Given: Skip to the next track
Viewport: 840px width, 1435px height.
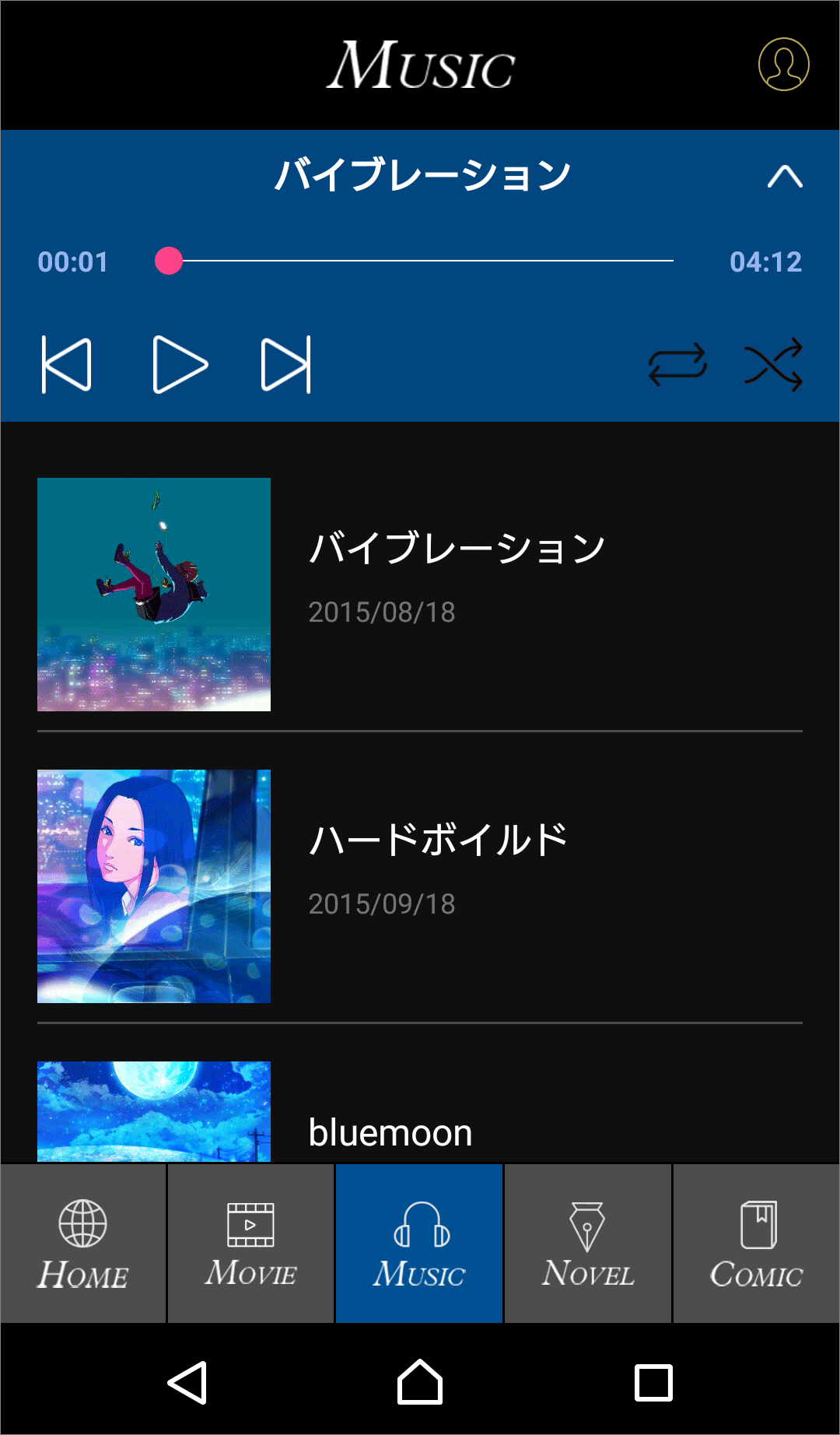Looking at the screenshot, I should [x=286, y=364].
